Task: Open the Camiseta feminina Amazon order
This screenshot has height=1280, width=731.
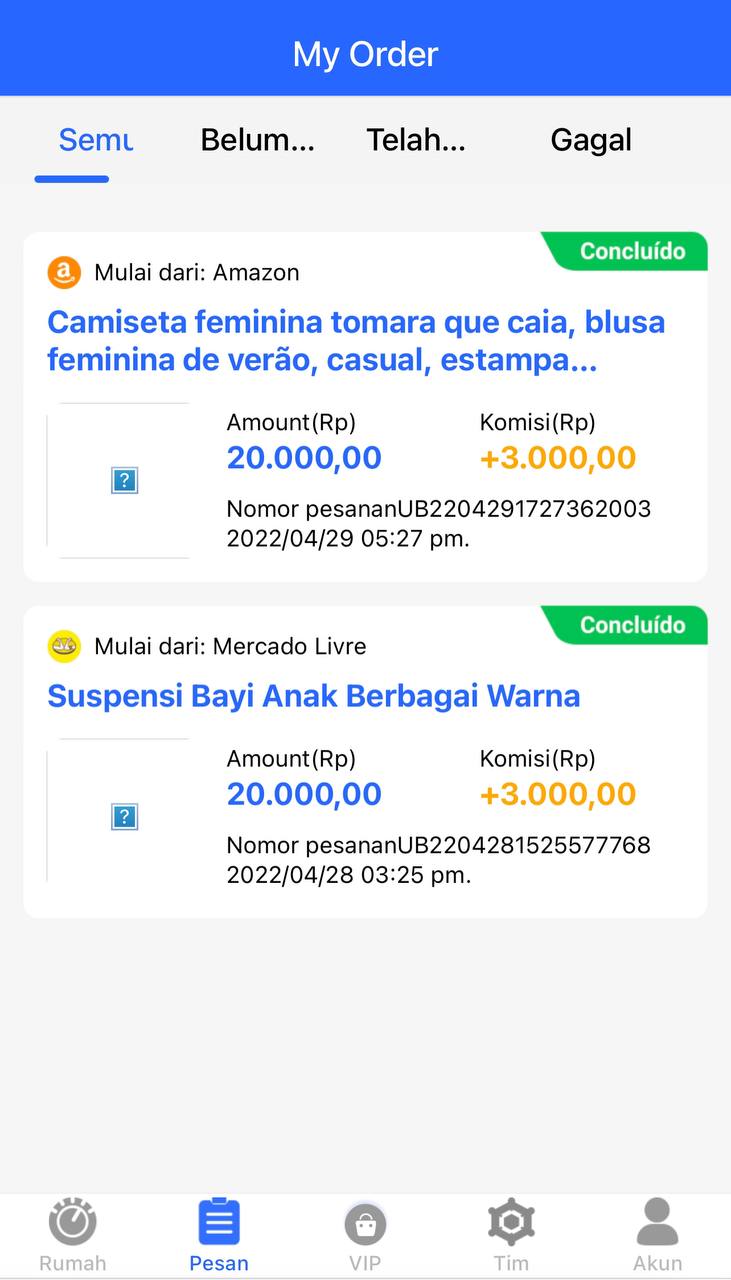Action: [356, 342]
